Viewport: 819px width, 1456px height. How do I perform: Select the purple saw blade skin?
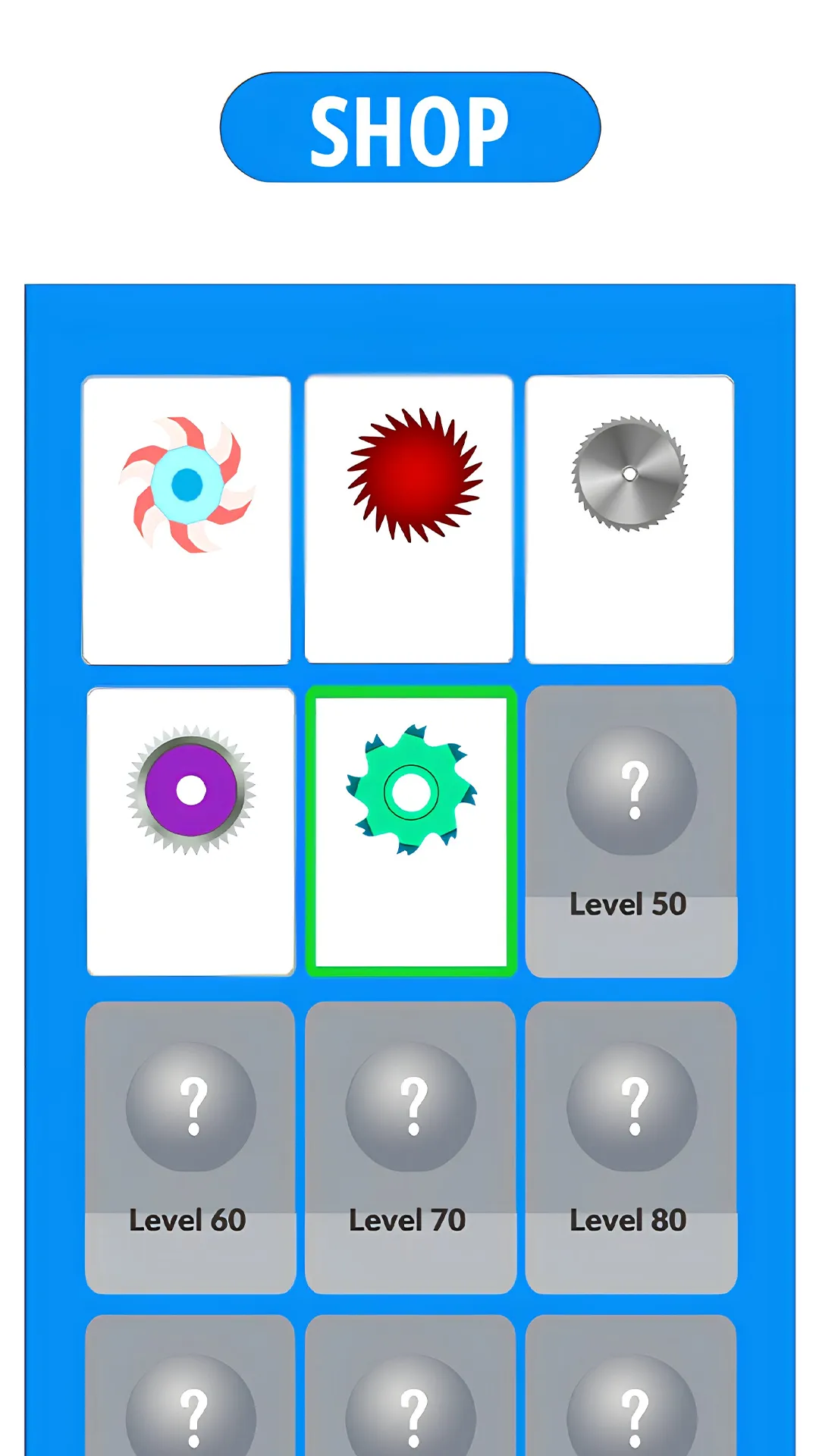point(190,789)
